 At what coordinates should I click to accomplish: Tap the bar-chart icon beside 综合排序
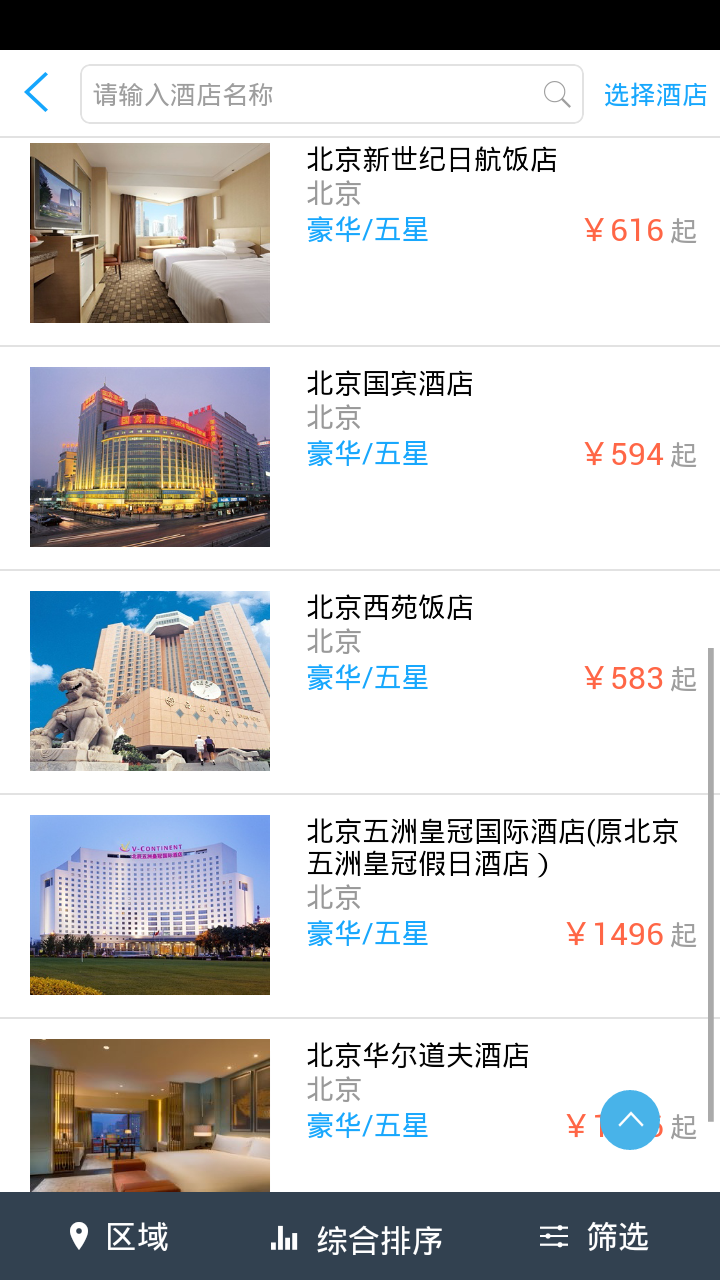[x=283, y=1237]
